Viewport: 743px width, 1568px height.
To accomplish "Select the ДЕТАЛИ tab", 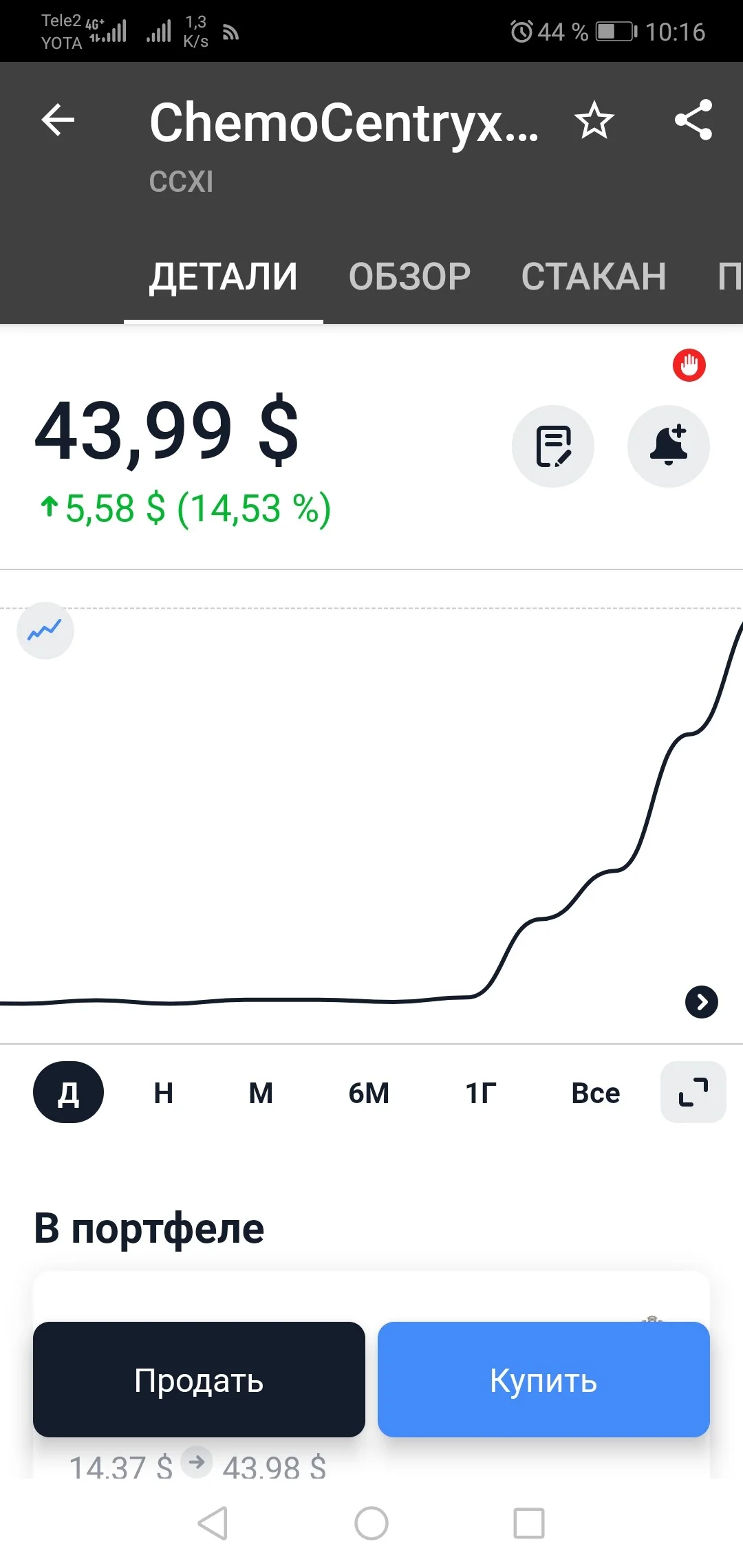I will pos(224,276).
